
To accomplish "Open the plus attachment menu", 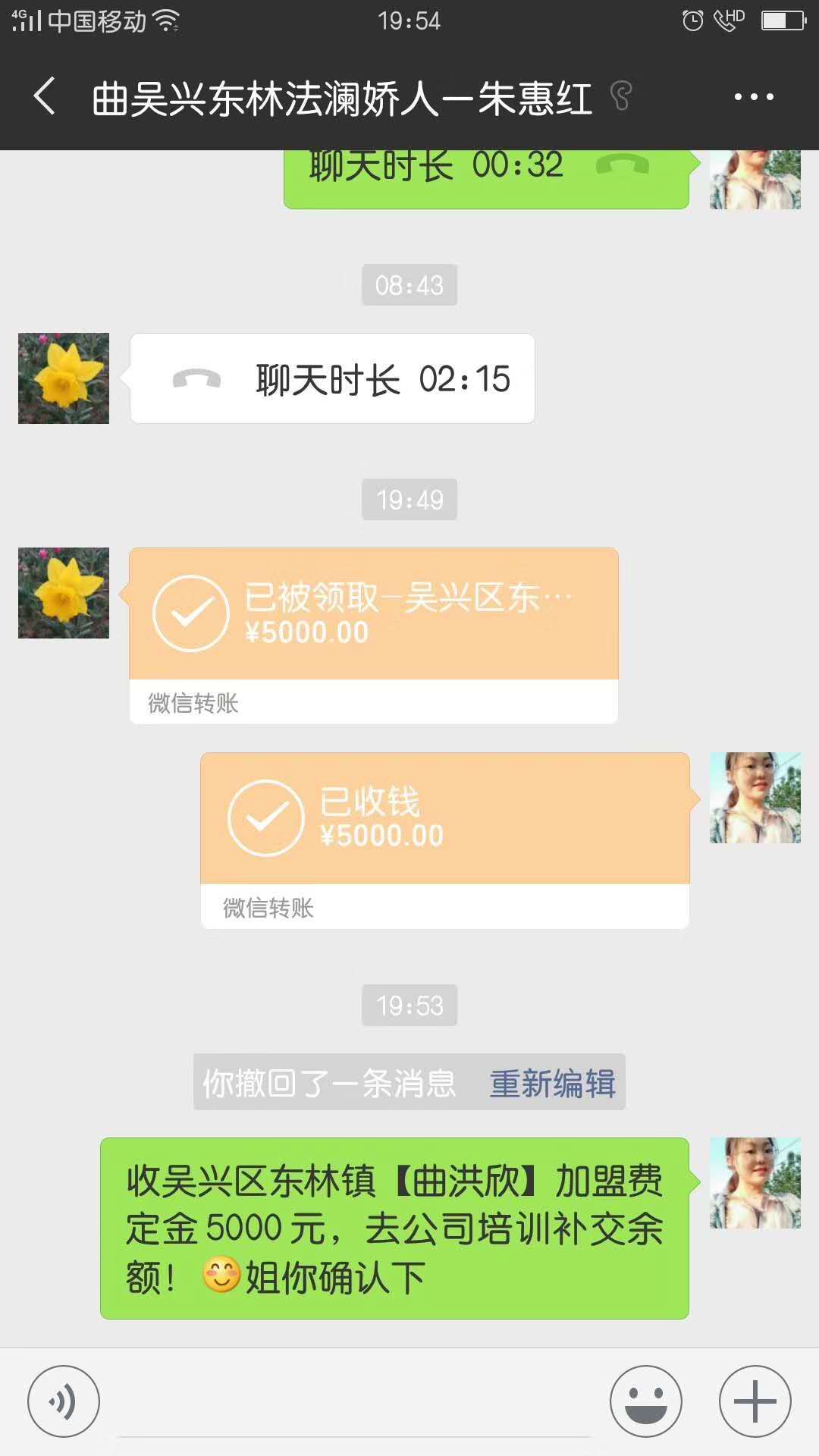I will click(x=755, y=1401).
